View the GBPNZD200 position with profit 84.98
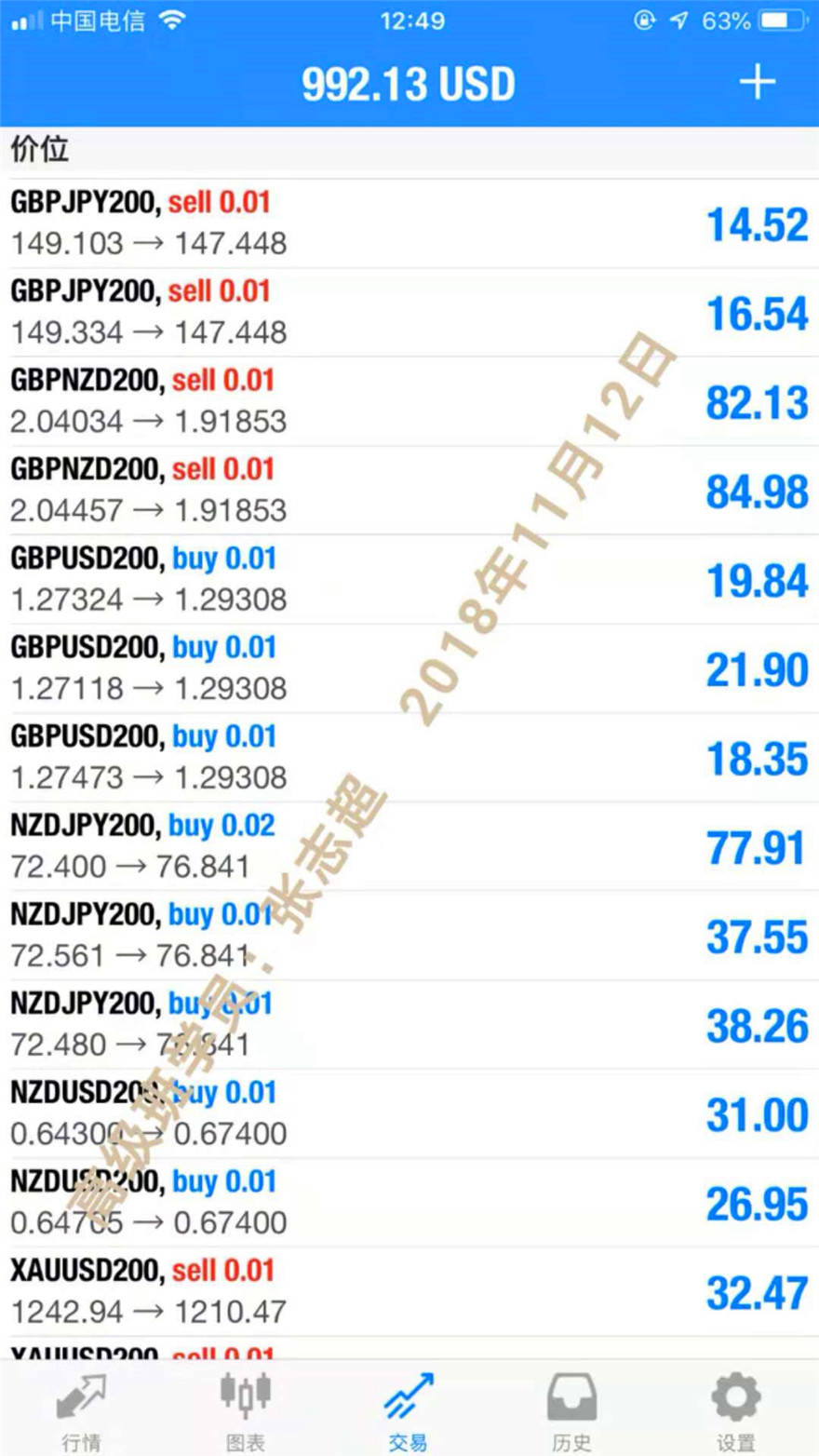The width and height of the screenshot is (819, 1456). click(409, 491)
